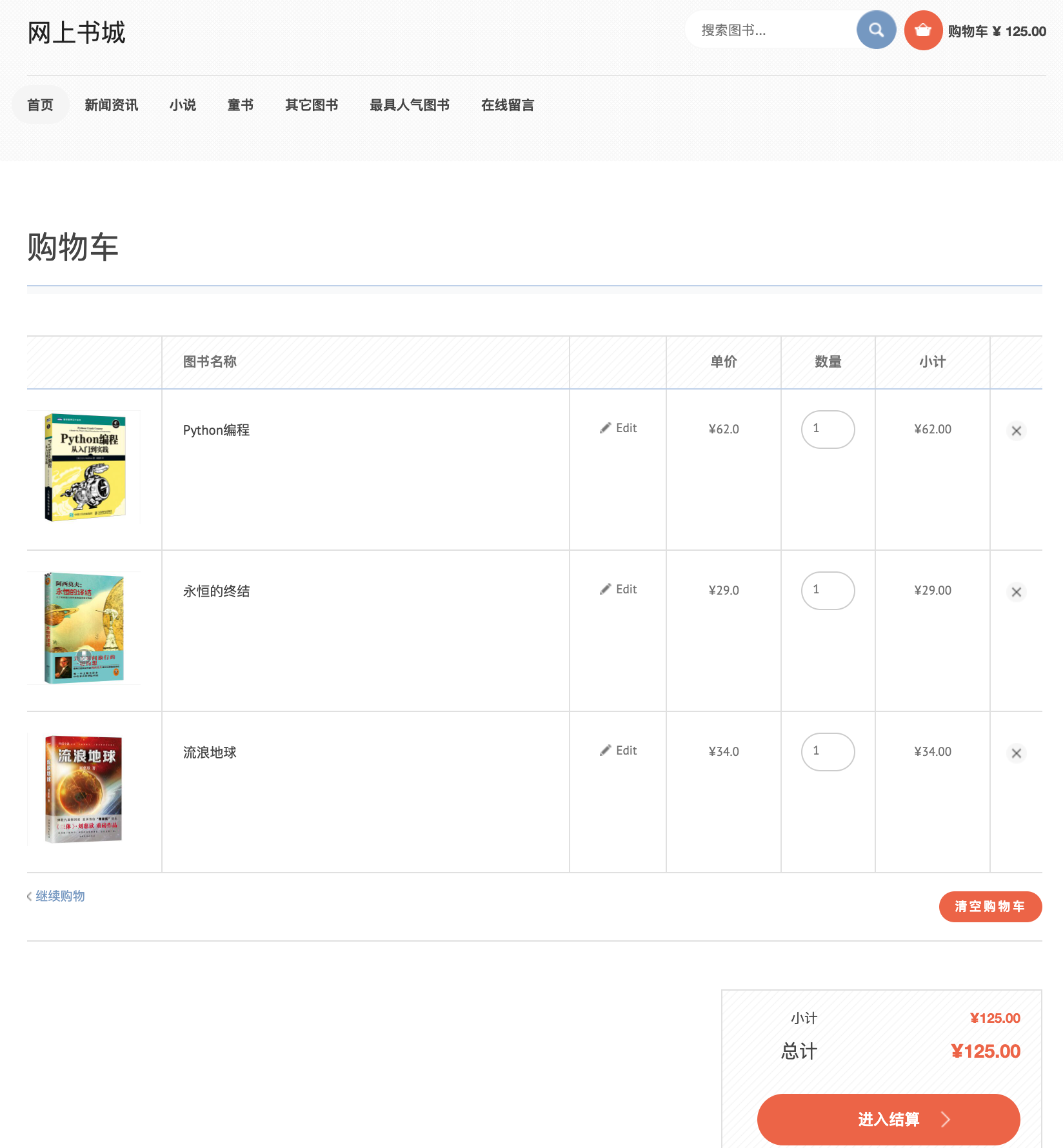Open 最具人气图书 page

point(409,104)
